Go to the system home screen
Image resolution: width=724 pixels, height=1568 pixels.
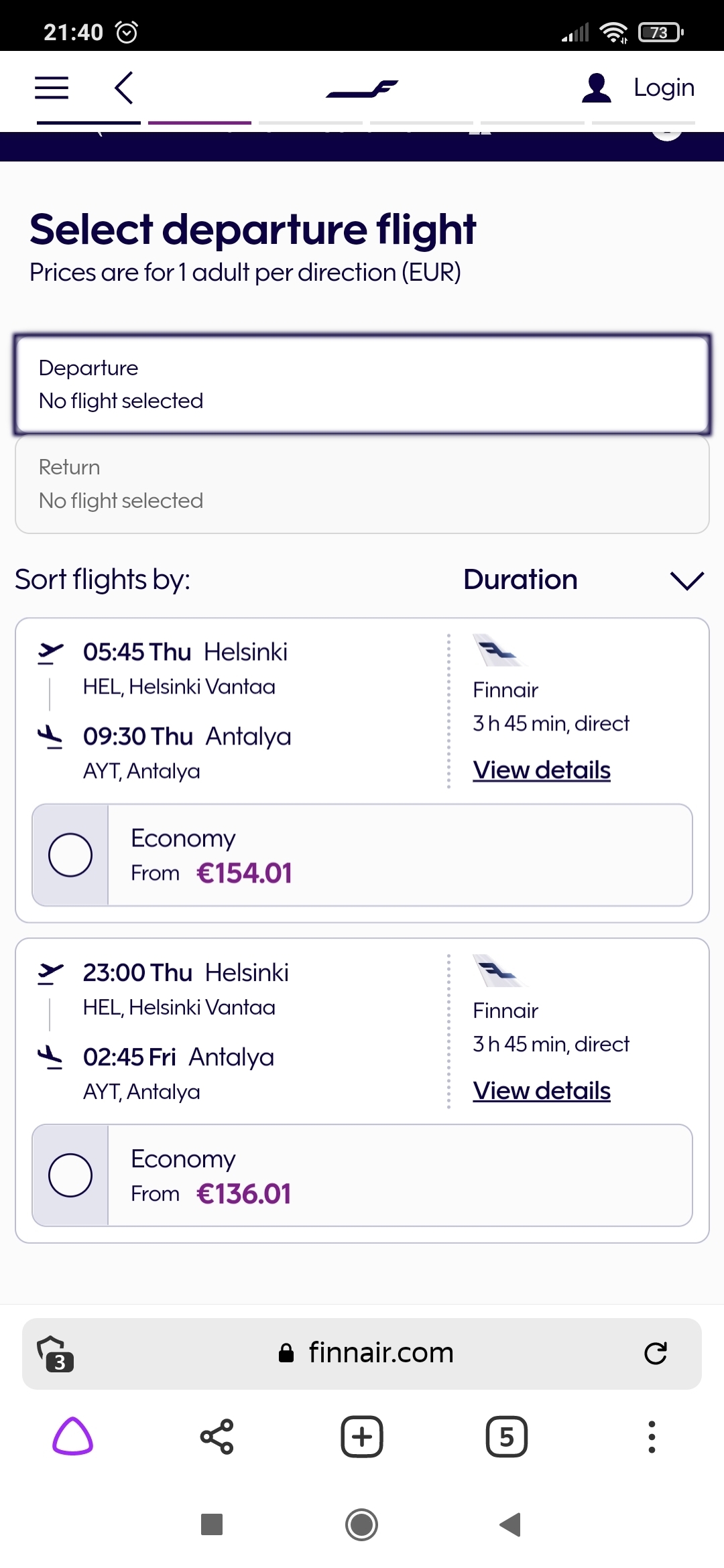coord(362,1525)
